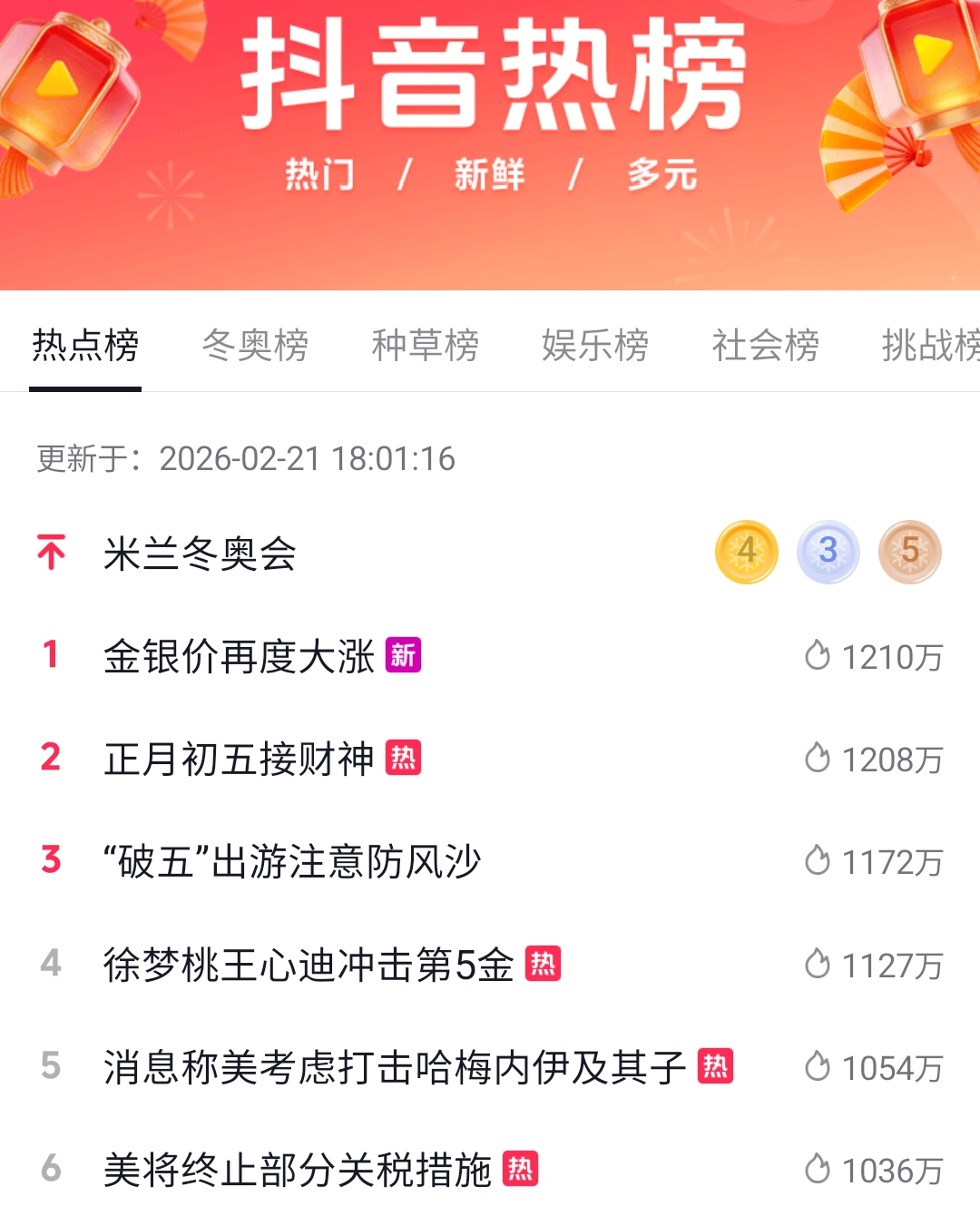This screenshot has width=980, height=1216.
Task: Go to the 社会榜 tab
Action: pyautogui.click(x=765, y=346)
